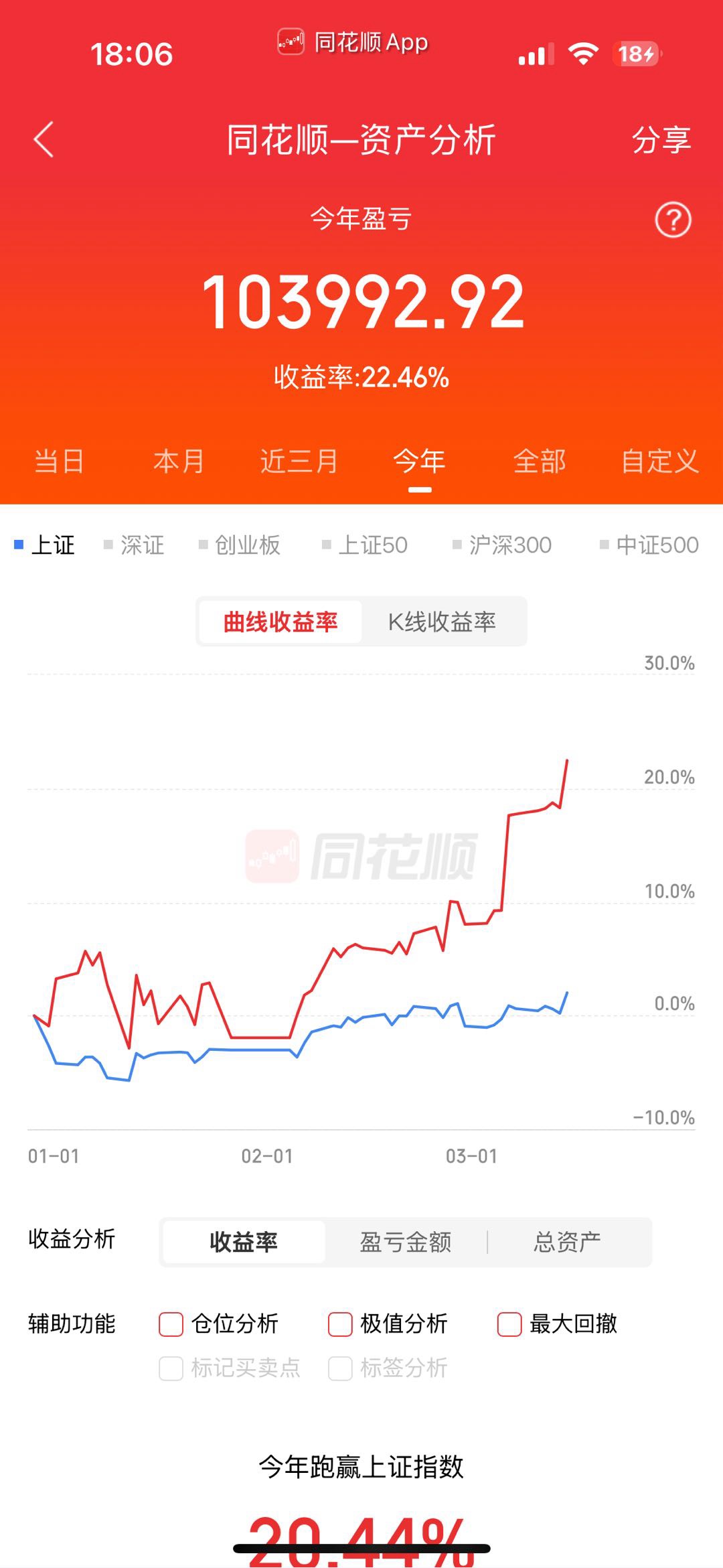This screenshot has height=1568, width=723.
Task: Select the 全部 time range tab
Action: (x=540, y=461)
